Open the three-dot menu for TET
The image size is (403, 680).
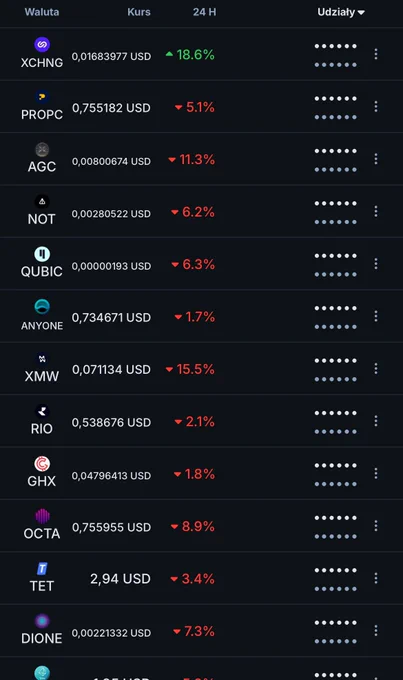[x=376, y=579]
